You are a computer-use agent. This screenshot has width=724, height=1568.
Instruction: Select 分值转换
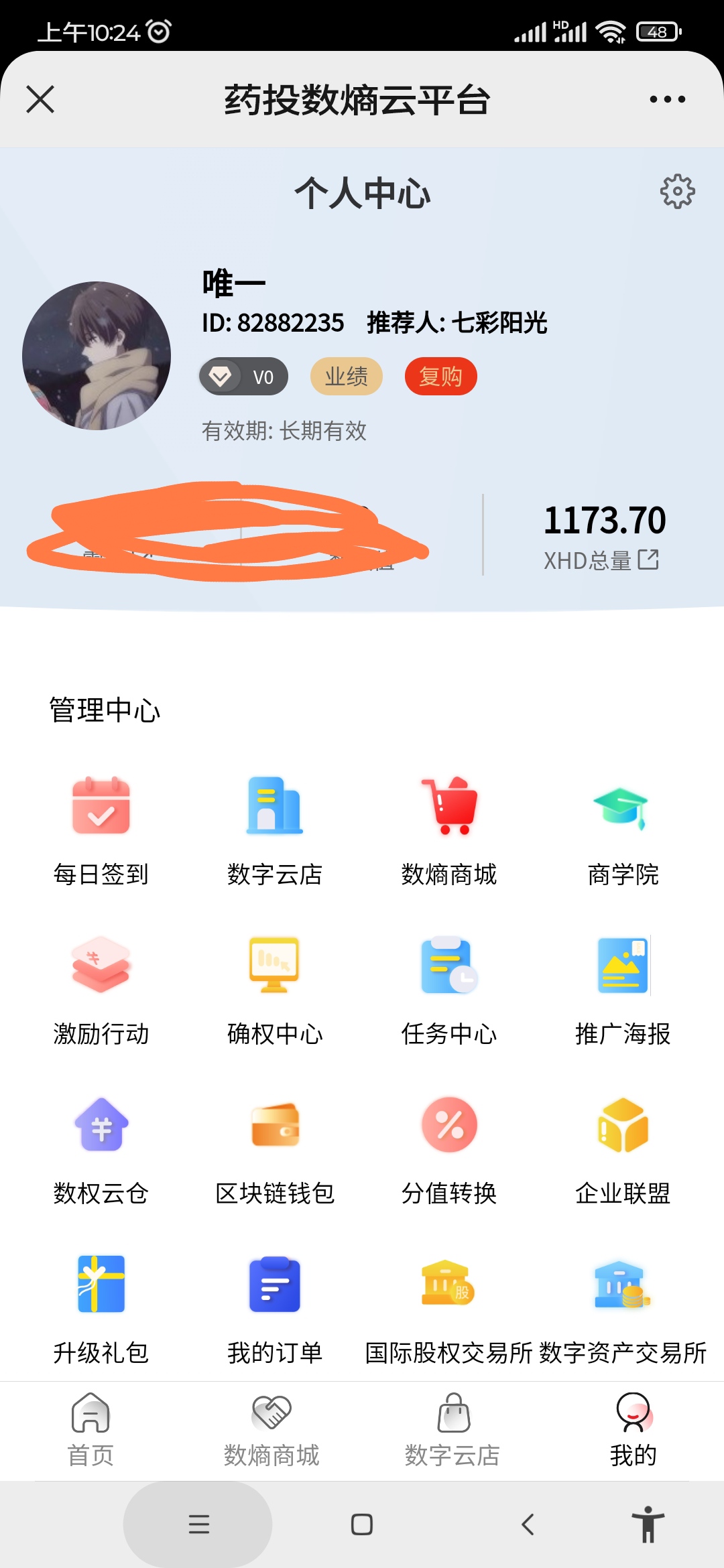pos(448,1150)
